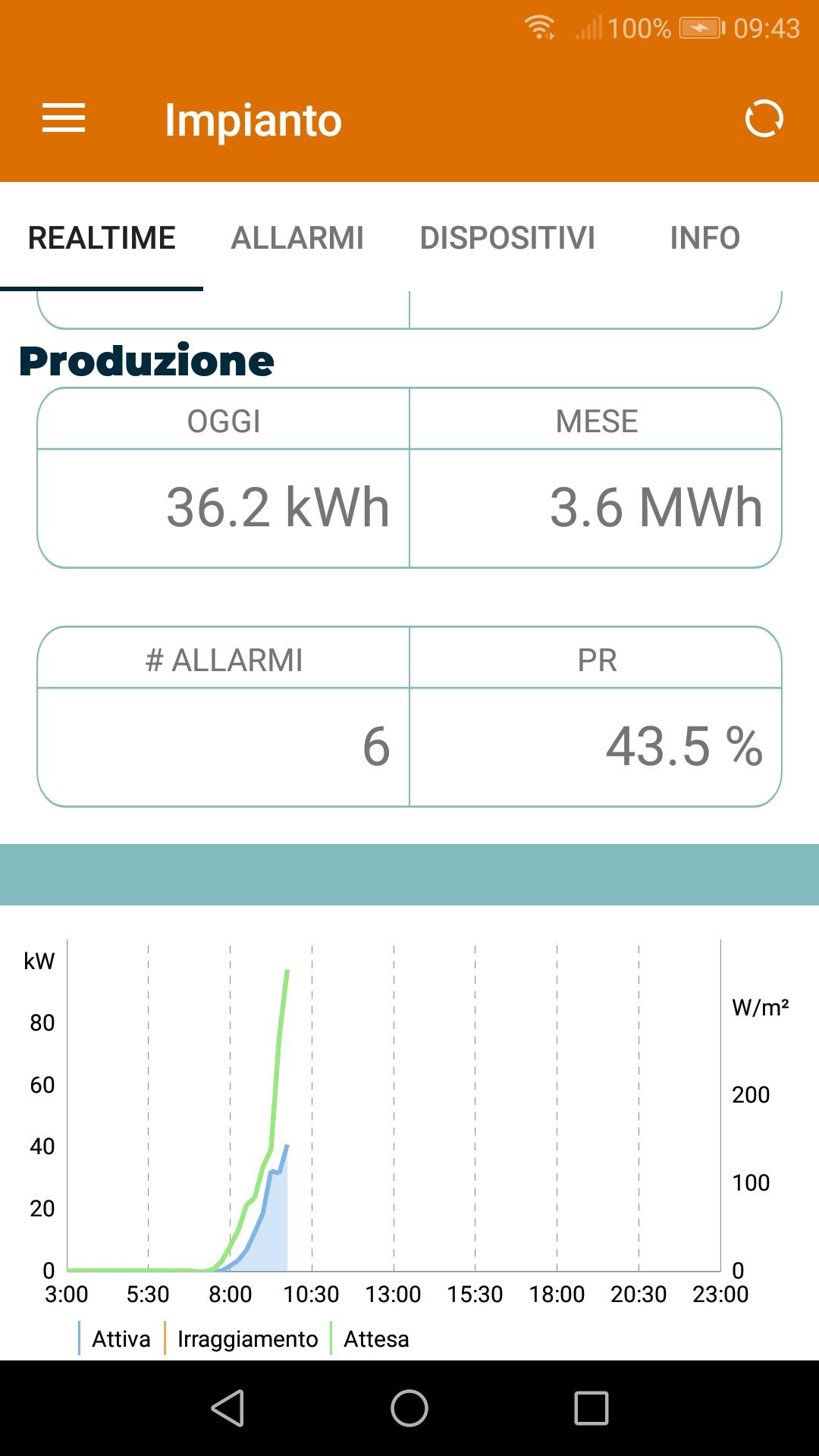Switch to the ALLARMI tab
The image size is (819, 1456).
point(297,238)
